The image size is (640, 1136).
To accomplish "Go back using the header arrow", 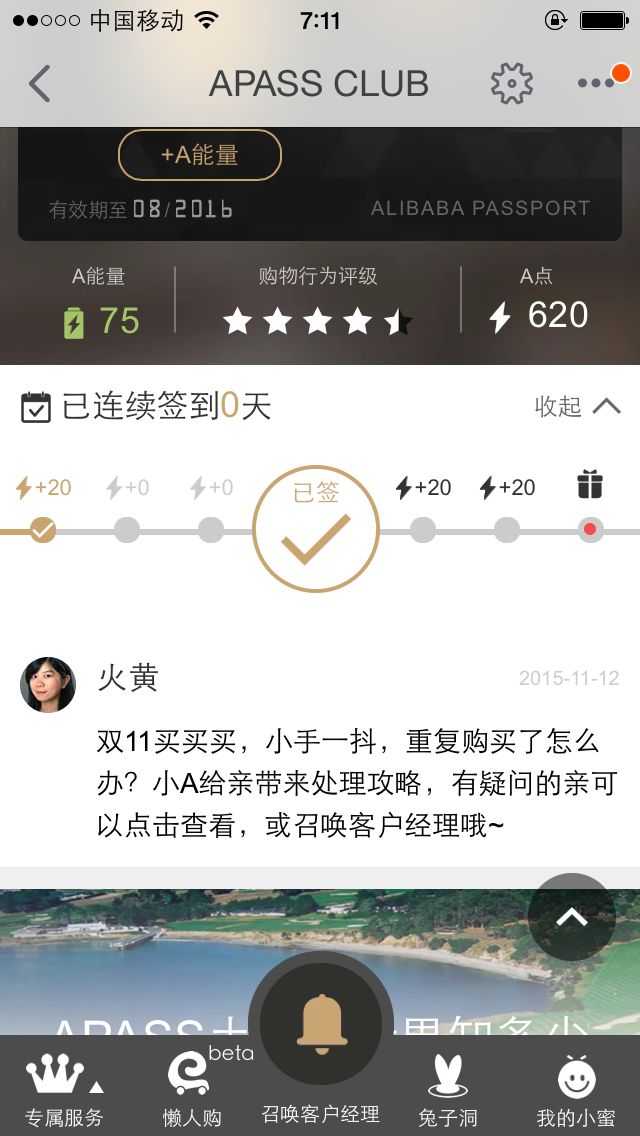I will [x=40, y=84].
